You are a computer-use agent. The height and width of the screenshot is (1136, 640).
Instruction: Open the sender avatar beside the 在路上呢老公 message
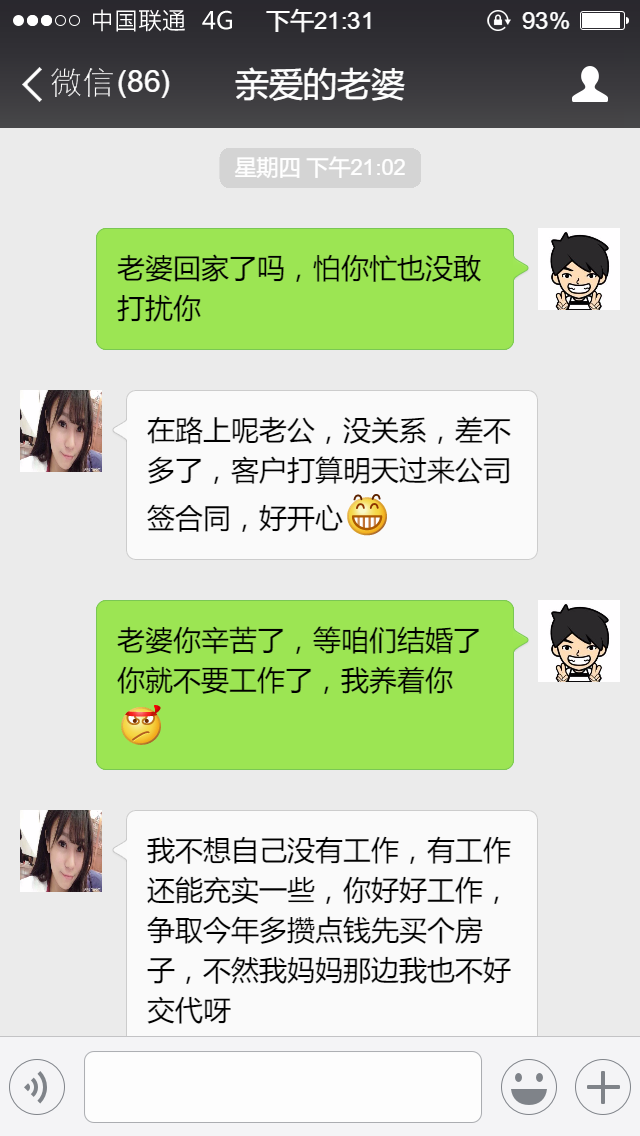61,431
